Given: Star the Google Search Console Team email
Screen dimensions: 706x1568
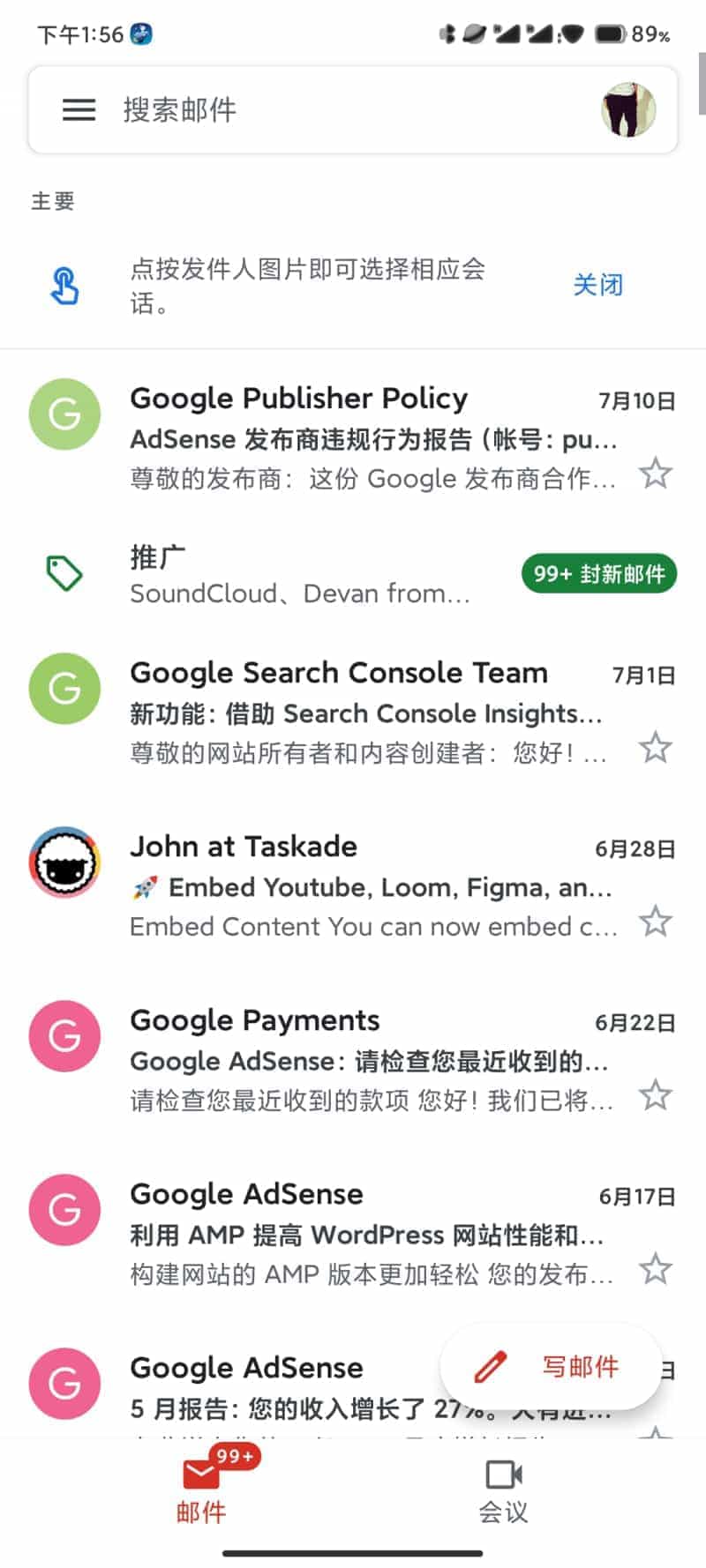Looking at the screenshot, I should 655,749.
